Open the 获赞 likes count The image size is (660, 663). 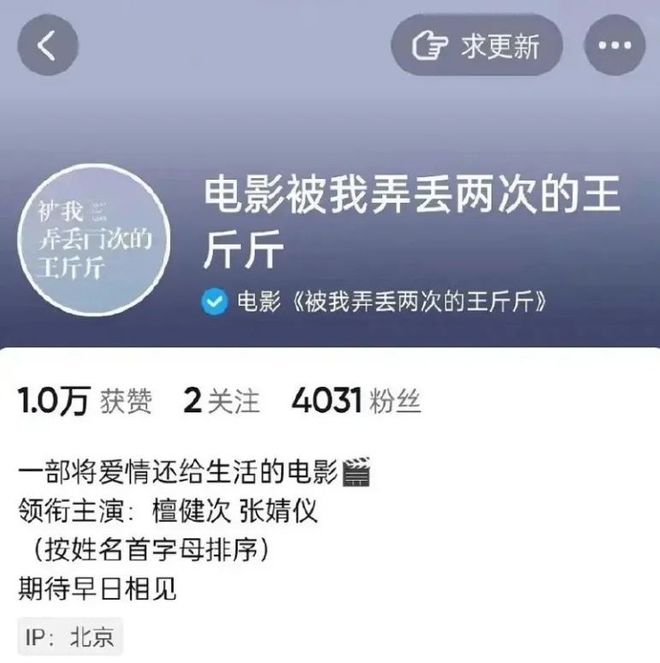tap(85, 402)
